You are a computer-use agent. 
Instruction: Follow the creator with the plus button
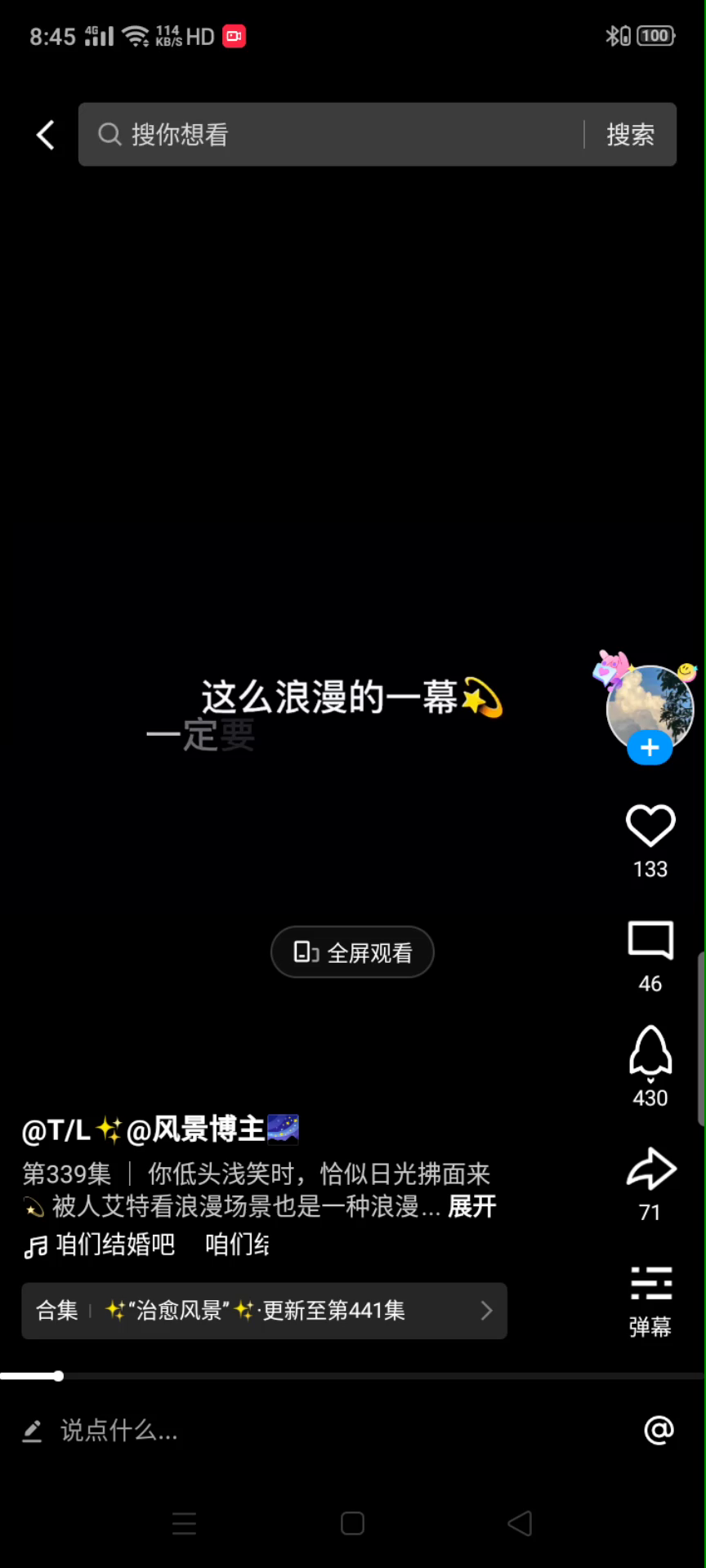click(x=650, y=748)
